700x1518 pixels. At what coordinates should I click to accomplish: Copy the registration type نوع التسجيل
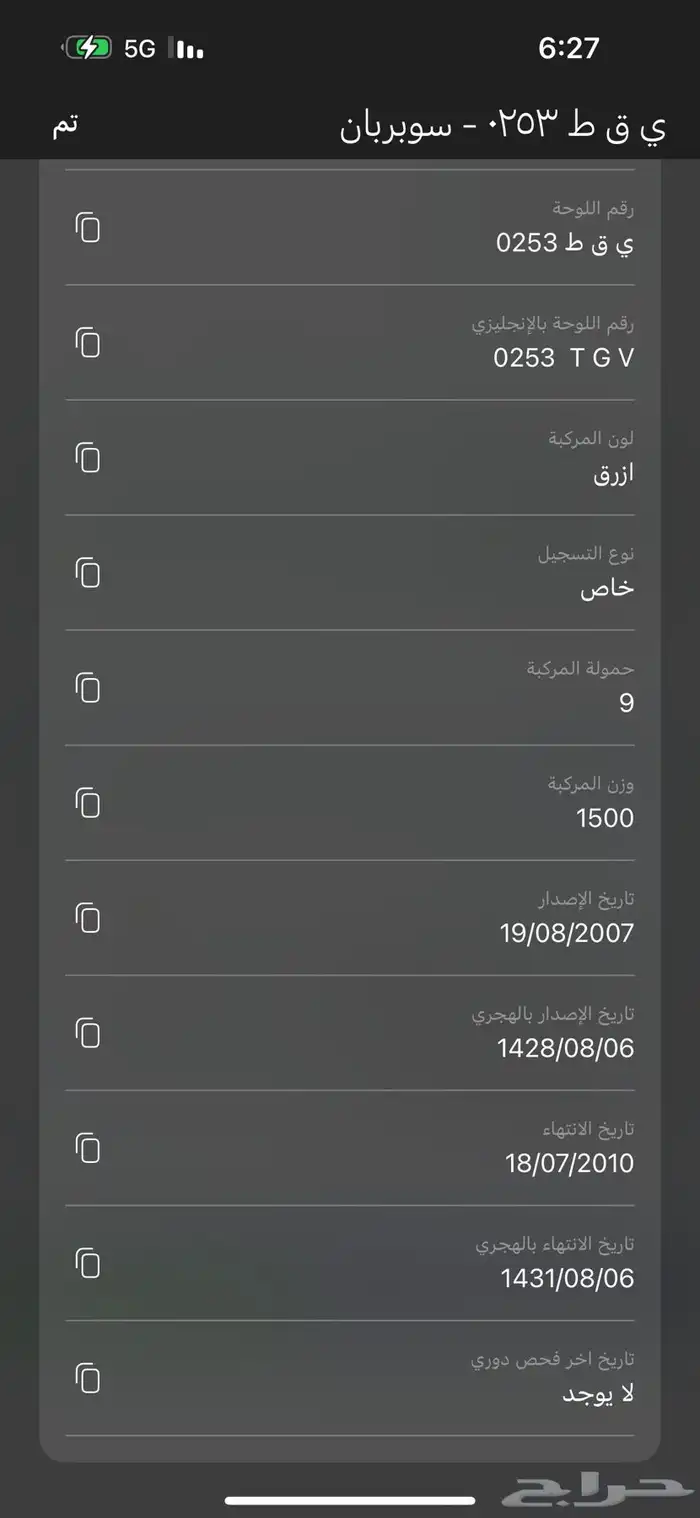click(88, 573)
